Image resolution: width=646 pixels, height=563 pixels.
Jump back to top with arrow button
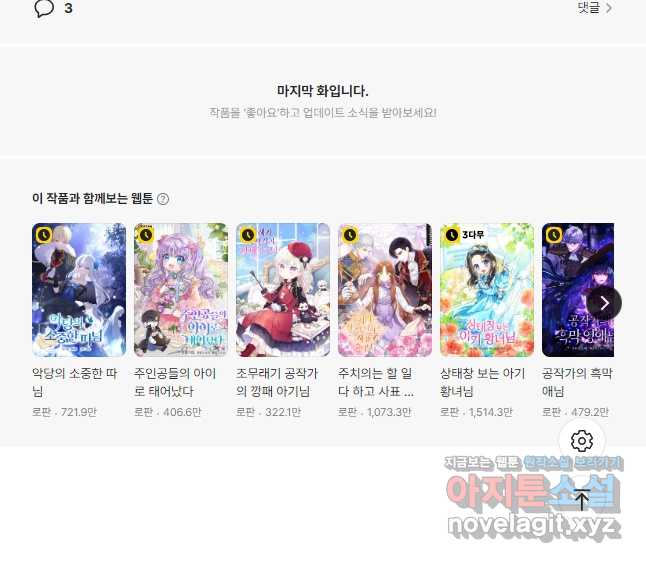coord(582,500)
